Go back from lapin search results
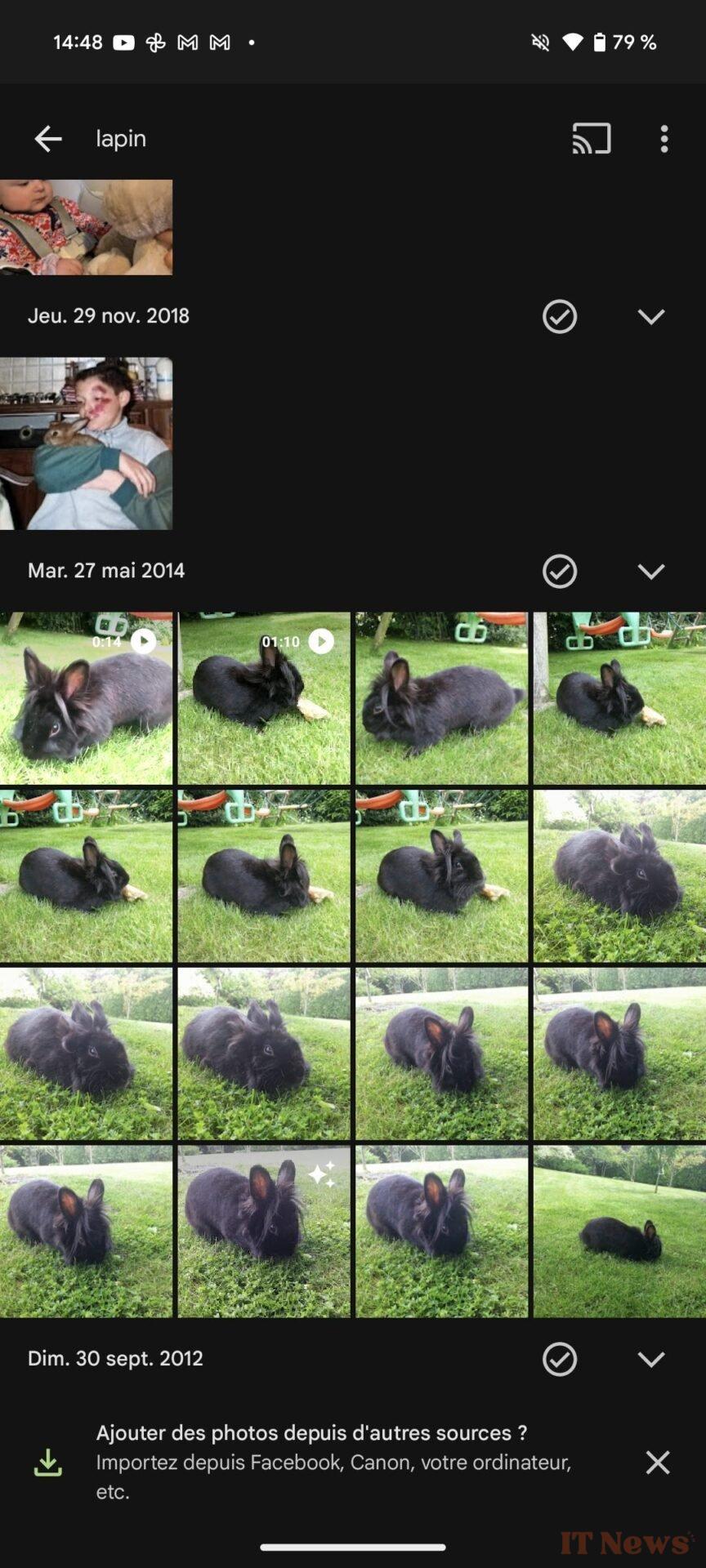 pyautogui.click(x=48, y=139)
